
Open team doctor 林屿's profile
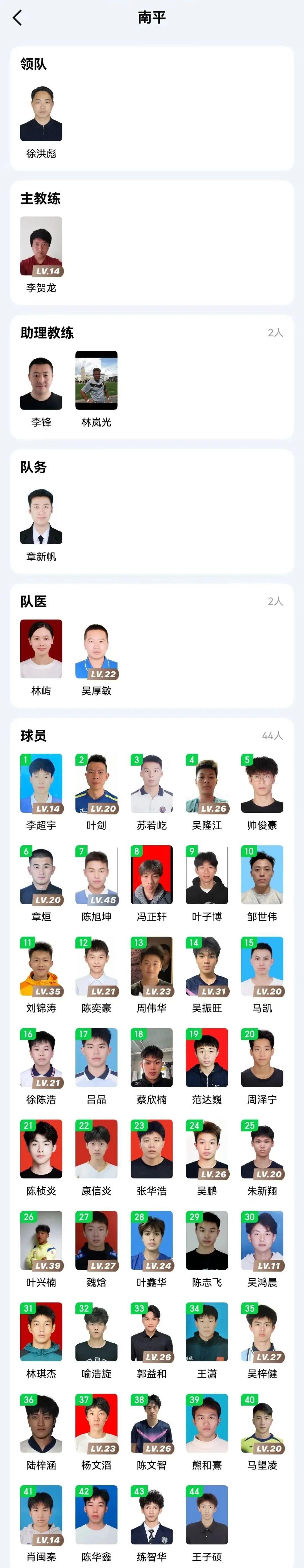tap(41, 649)
